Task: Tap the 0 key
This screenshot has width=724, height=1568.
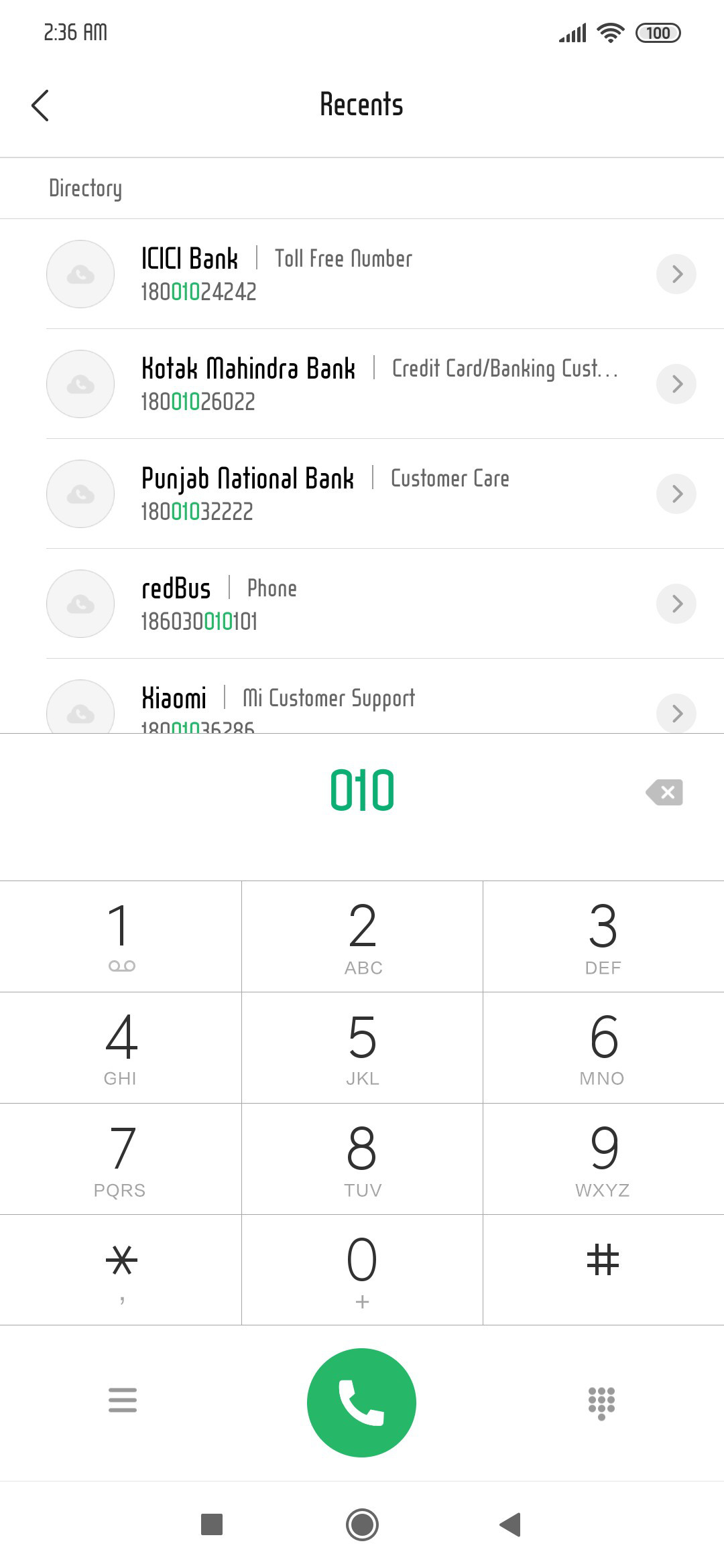Action: [362, 1270]
